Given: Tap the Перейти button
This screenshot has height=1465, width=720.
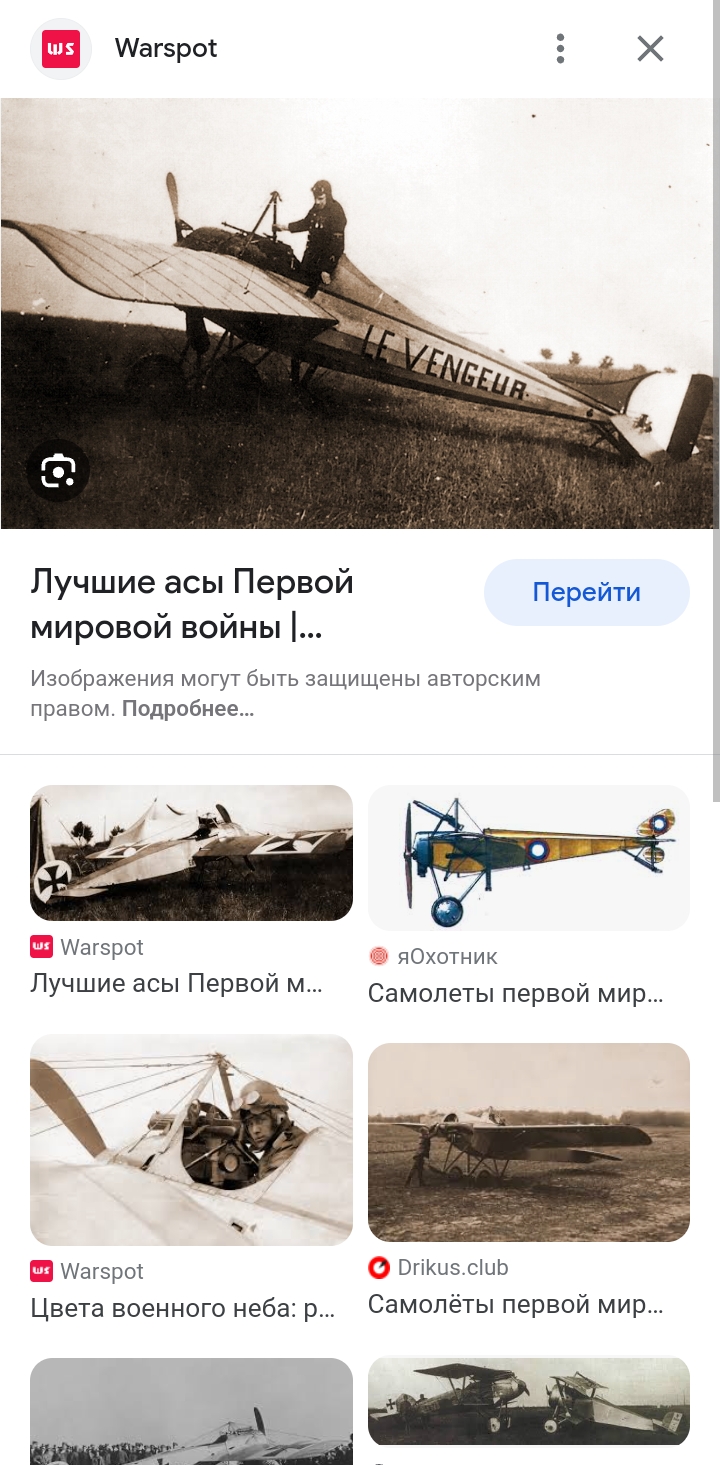Looking at the screenshot, I should (x=586, y=592).
